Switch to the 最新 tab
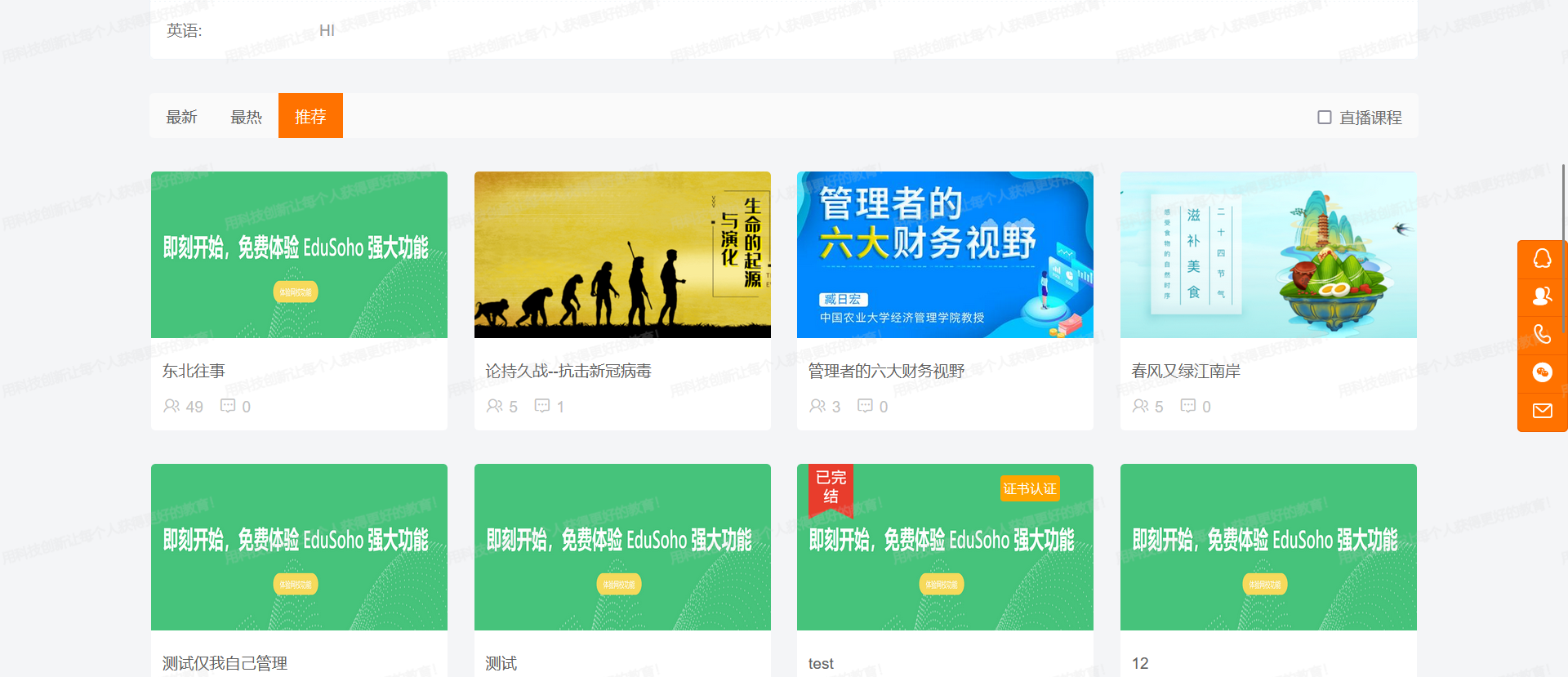The image size is (1568, 677). point(181,117)
